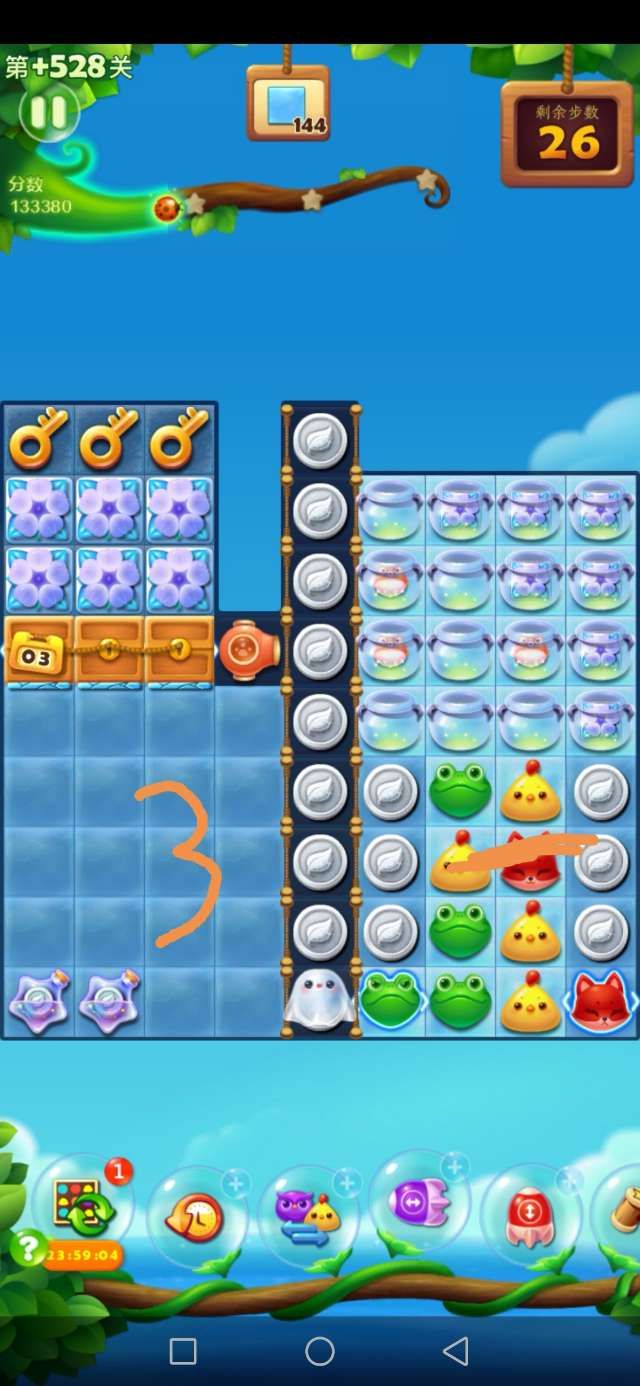Screen dimensions: 640x1386
Task: Go back with the system back button
Action: pos(456,1352)
